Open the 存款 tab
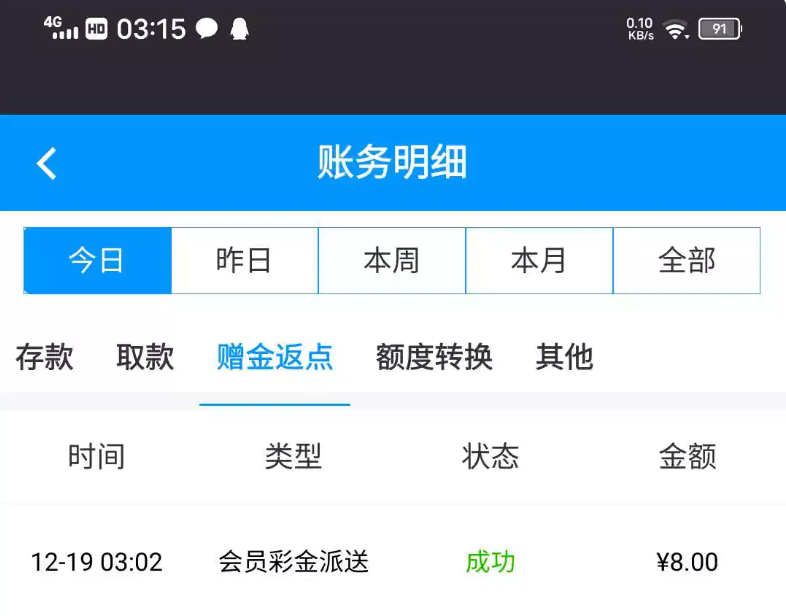Viewport: 786px width, 616px height. pos(45,357)
